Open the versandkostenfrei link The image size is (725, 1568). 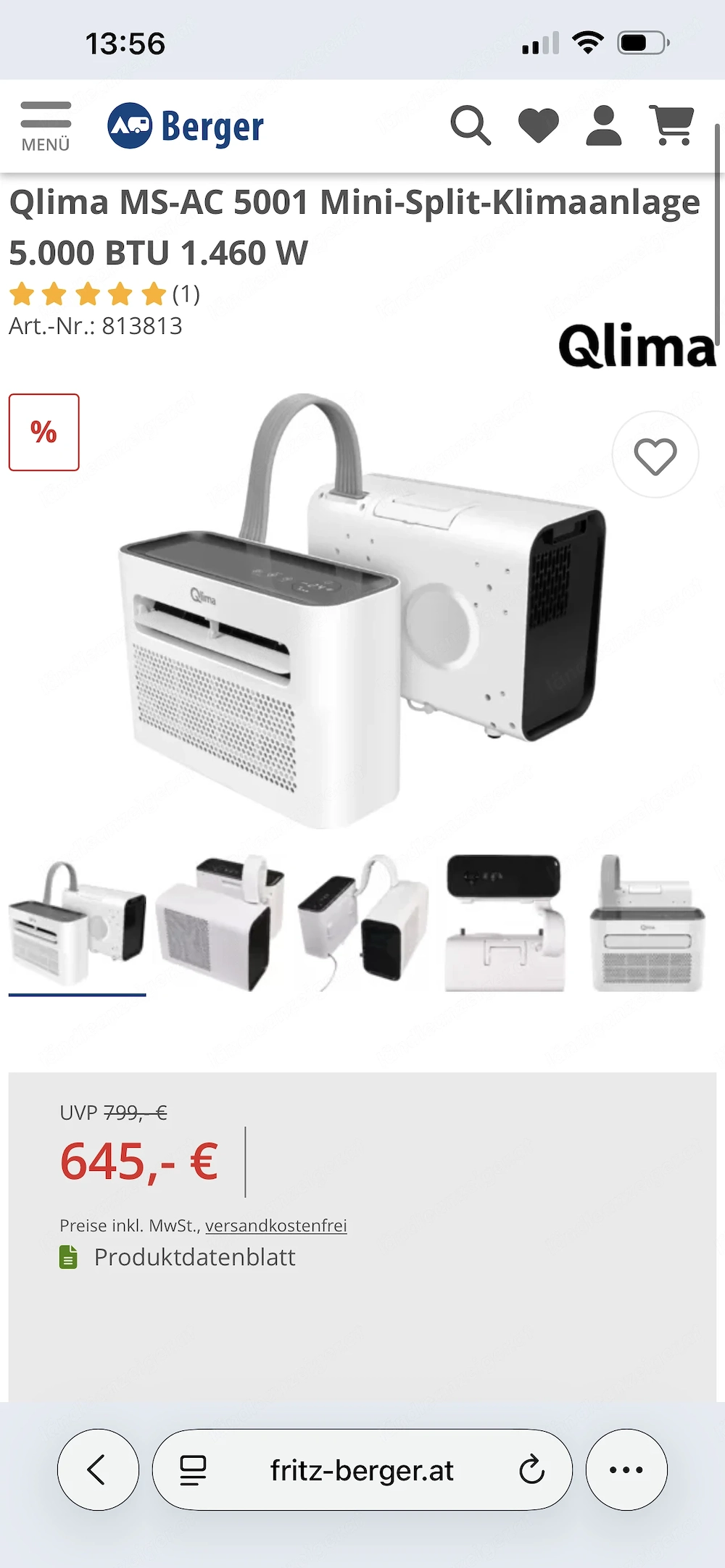tap(277, 1225)
